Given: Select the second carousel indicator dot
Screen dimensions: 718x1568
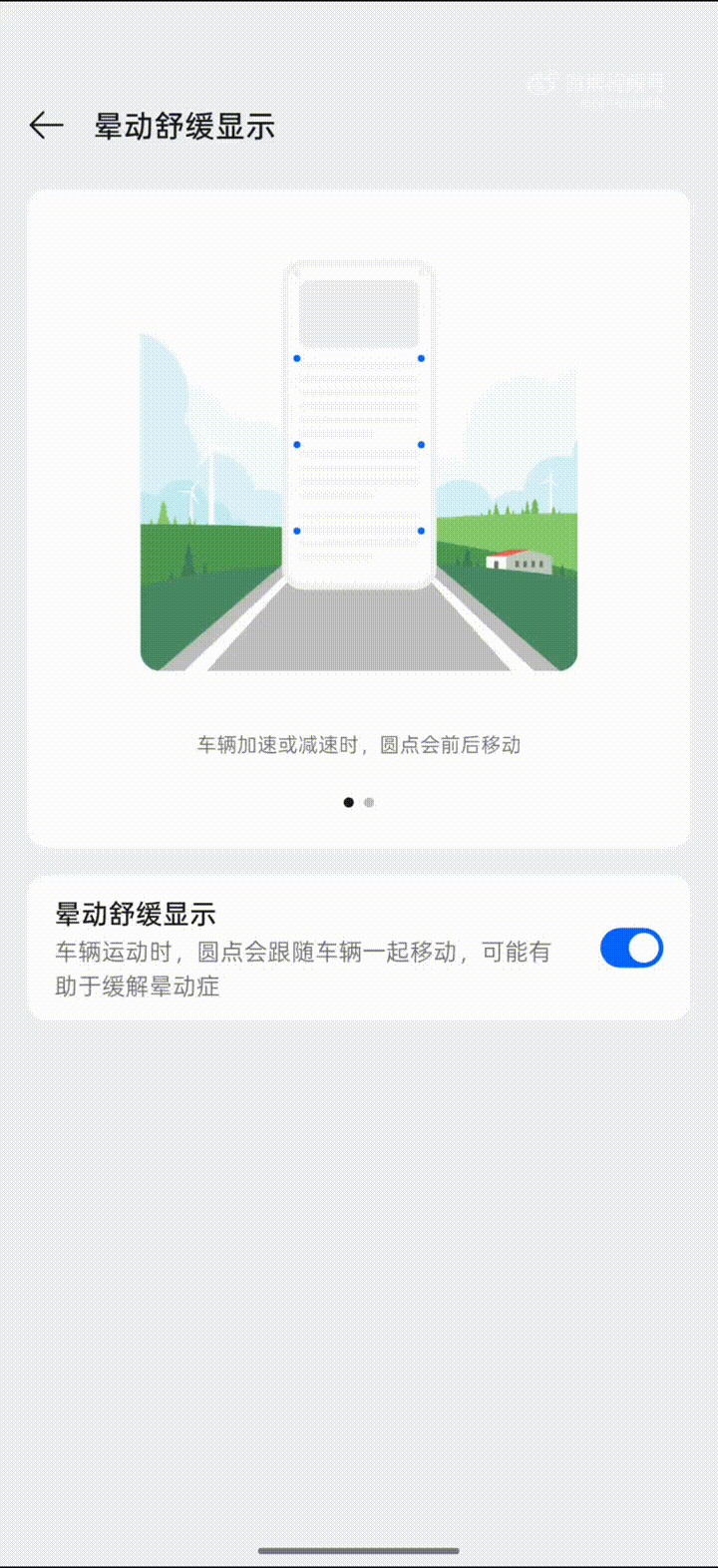Looking at the screenshot, I should (368, 802).
